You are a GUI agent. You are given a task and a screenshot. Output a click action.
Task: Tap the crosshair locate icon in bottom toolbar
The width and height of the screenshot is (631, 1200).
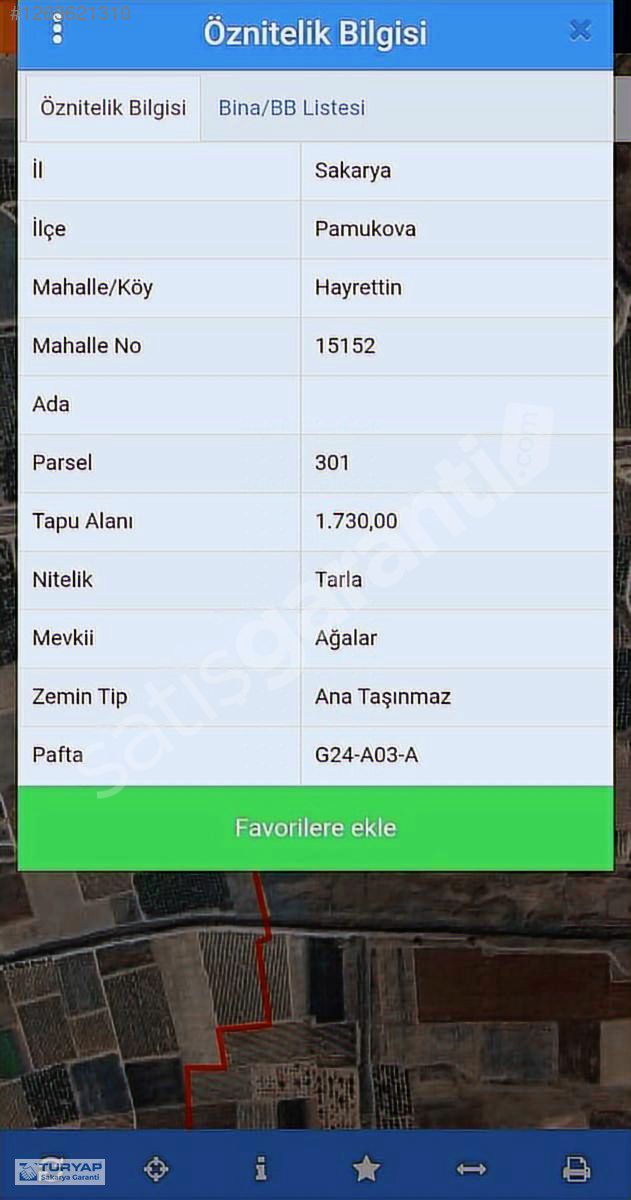(x=155, y=1168)
